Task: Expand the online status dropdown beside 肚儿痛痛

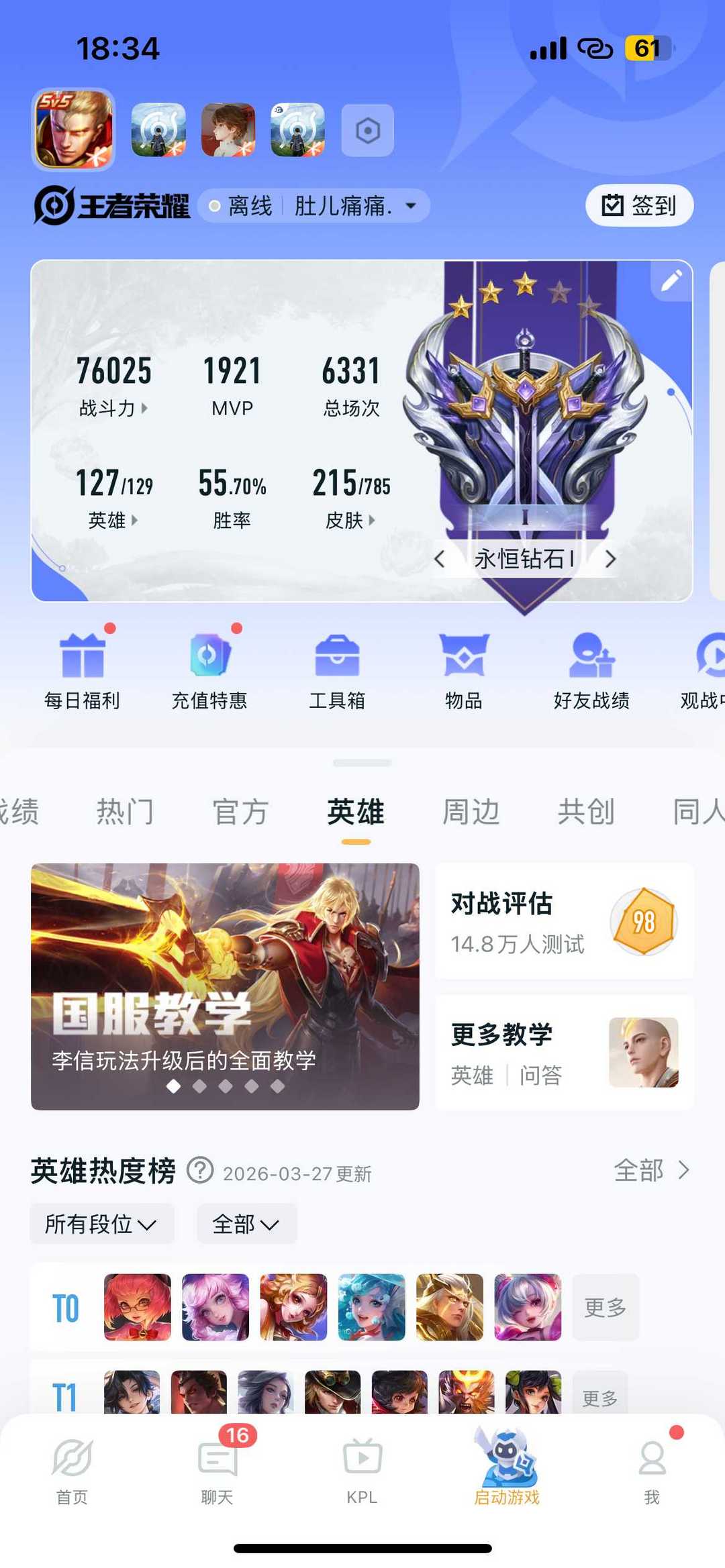Action: 410,205
